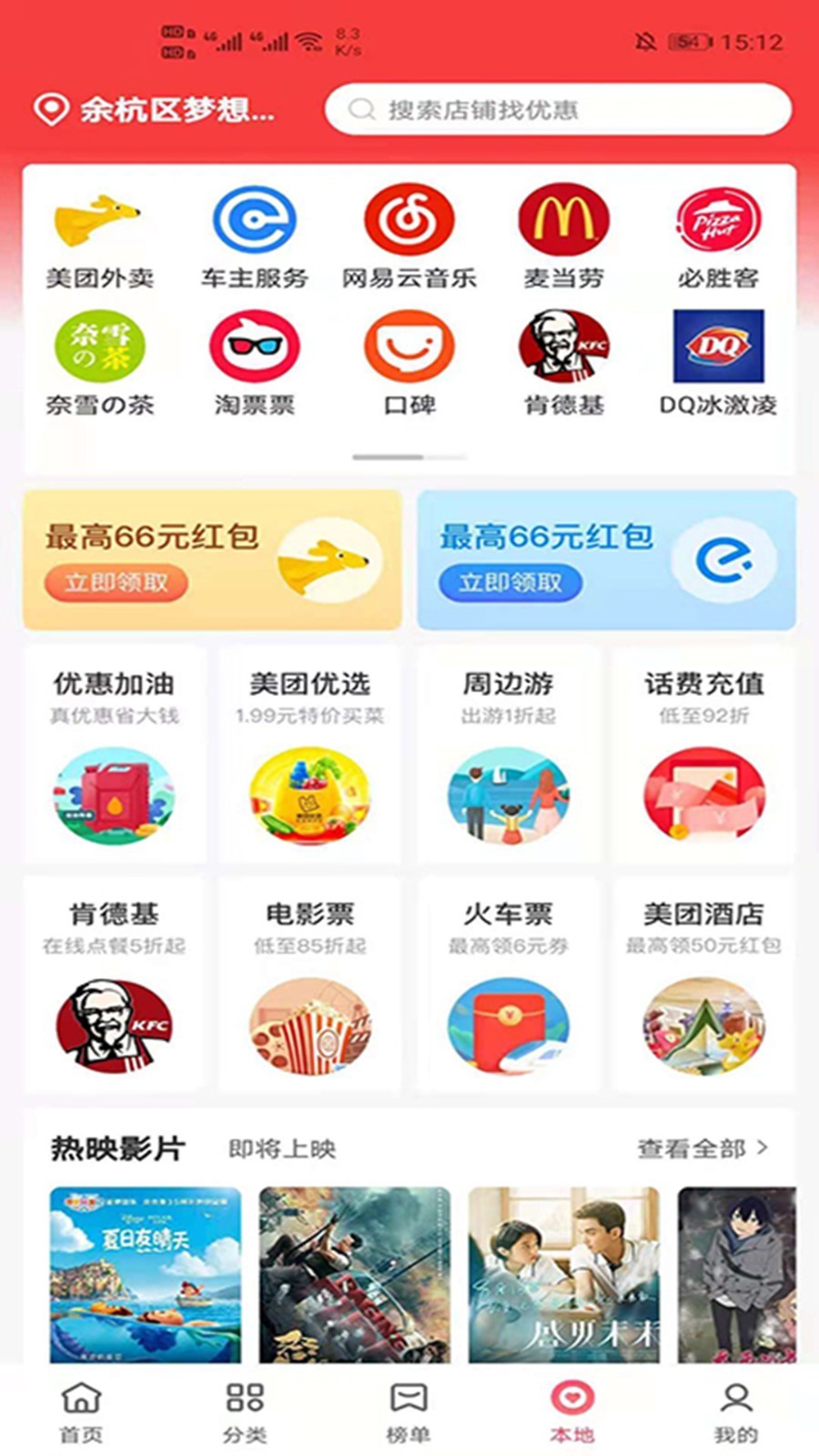Tap the 搜索店铺找优惠 search box
819x1456 pixels.
click(557, 110)
